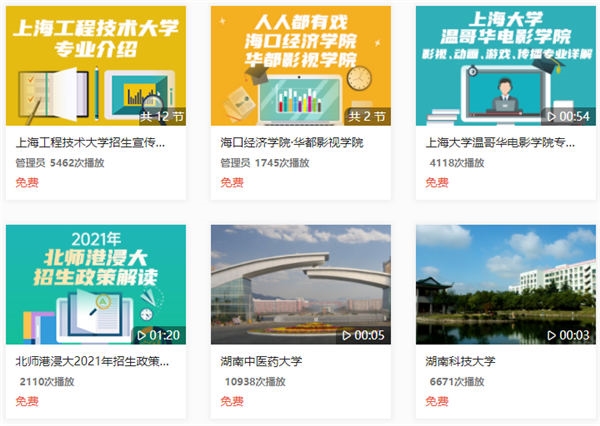Screen dimensions: 600x426
Task: Open the 湖南中医药大学 video
Action: point(300,285)
